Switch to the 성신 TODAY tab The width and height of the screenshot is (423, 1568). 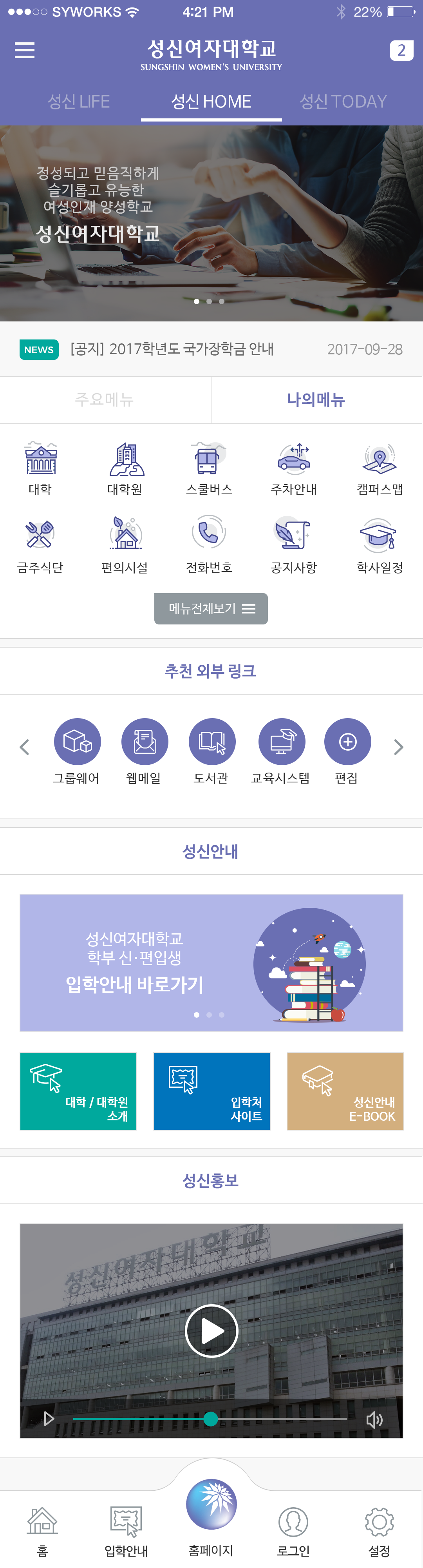(x=343, y=101)
